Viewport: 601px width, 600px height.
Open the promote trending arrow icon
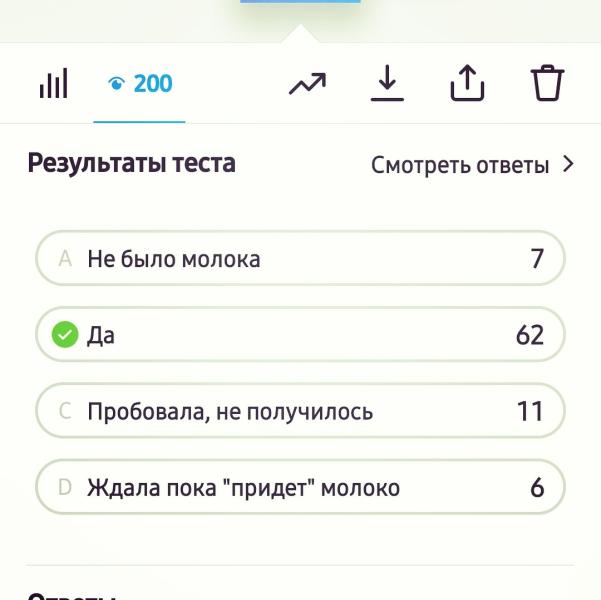pos(307,85)
